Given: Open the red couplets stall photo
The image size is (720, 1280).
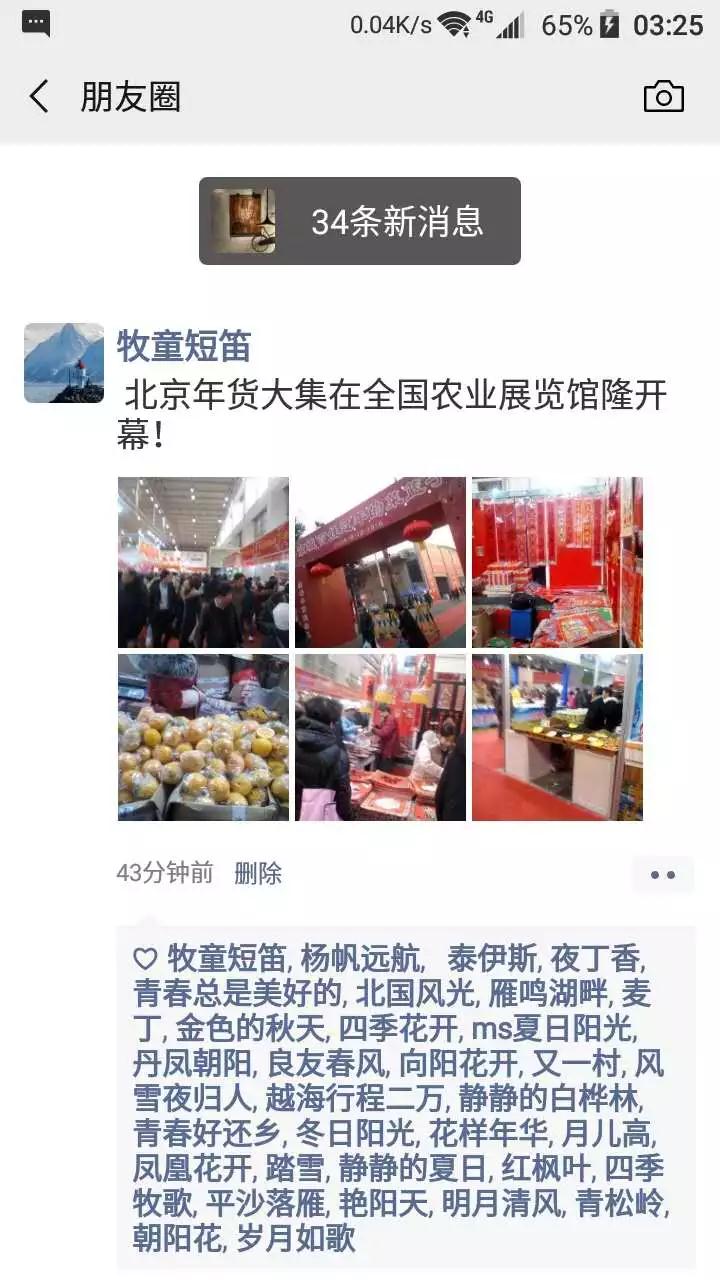Looking at the screenshot, I should coord(557,562).
